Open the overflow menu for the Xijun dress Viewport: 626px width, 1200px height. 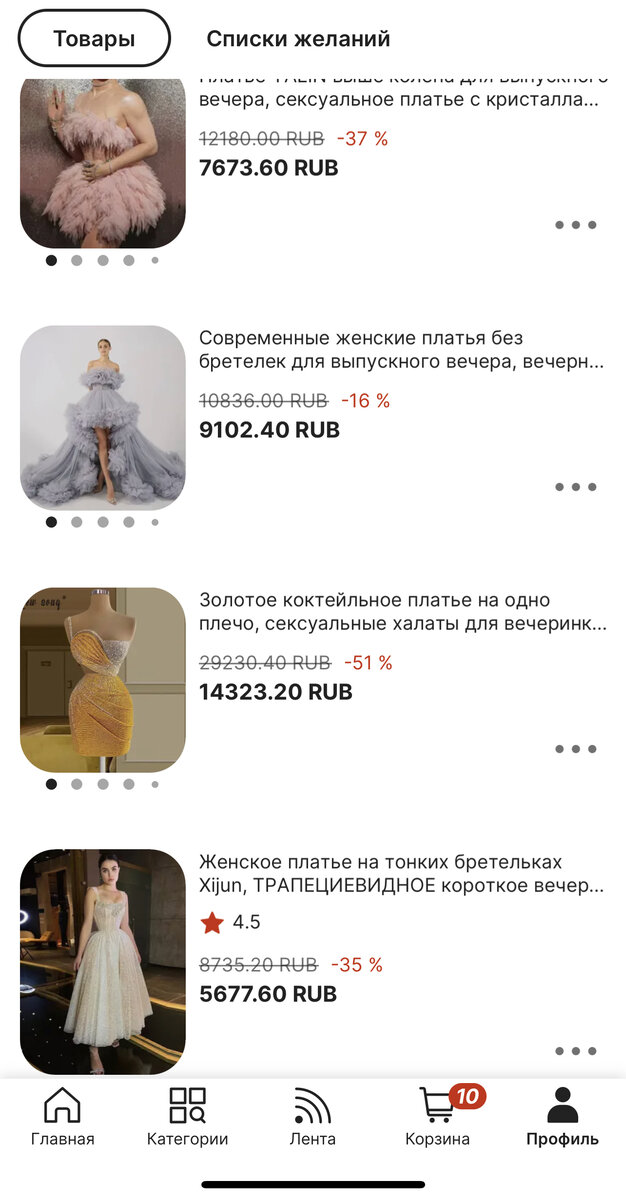pyautogui.click(x=576, y=1051)
